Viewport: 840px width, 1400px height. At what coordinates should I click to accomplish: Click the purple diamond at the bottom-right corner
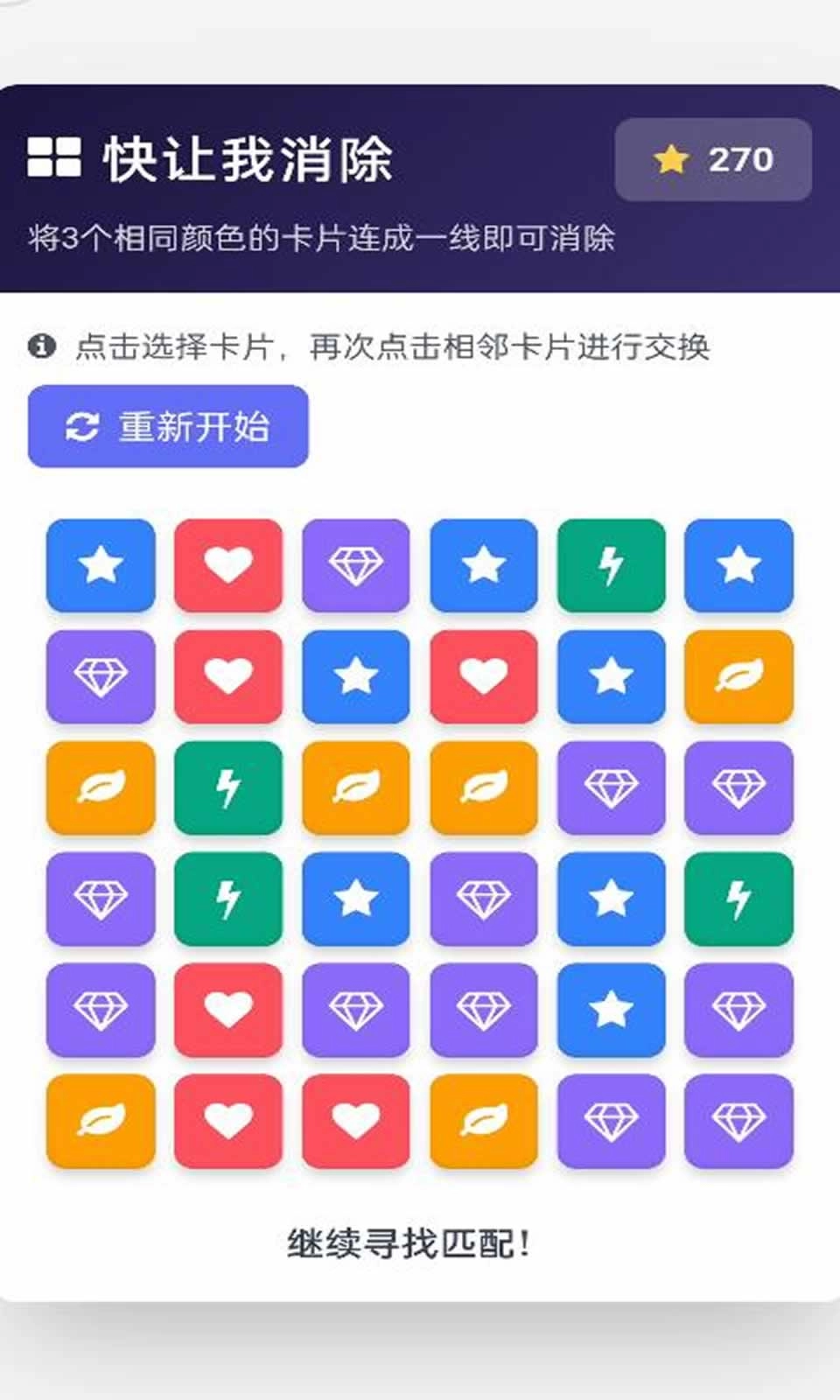(738, 1122)
